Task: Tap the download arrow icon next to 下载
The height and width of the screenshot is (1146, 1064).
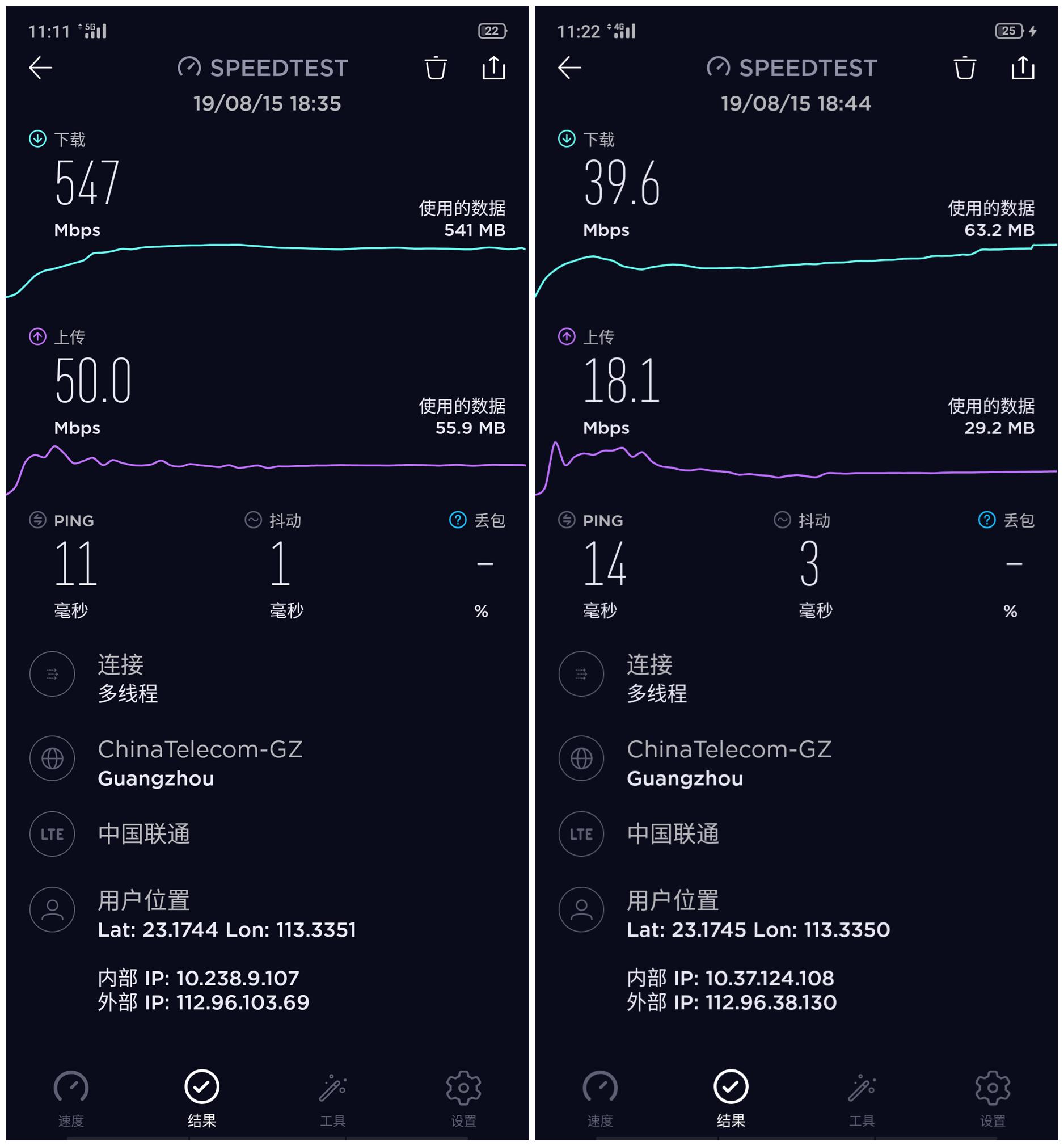Action: (37, 138)
